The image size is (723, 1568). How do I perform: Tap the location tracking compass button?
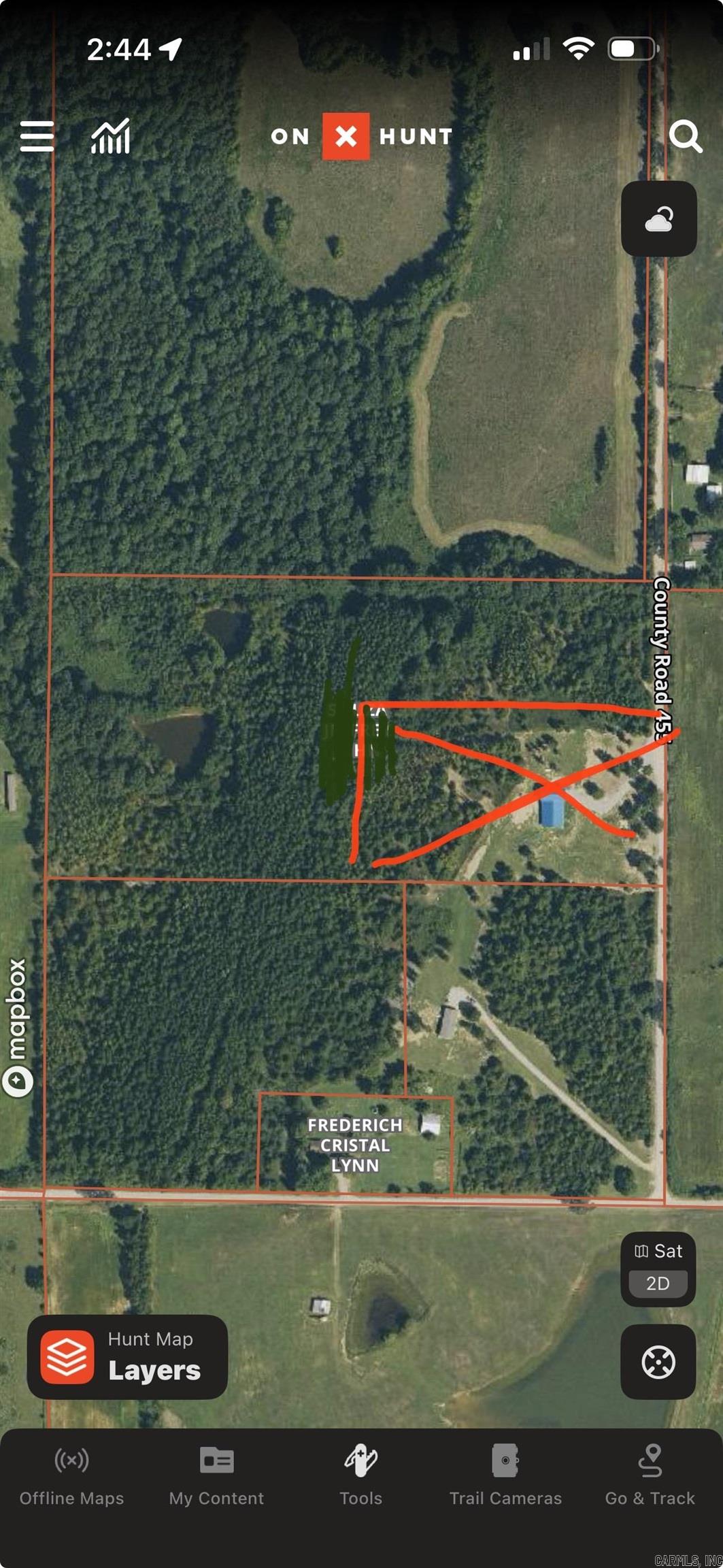658,1362
